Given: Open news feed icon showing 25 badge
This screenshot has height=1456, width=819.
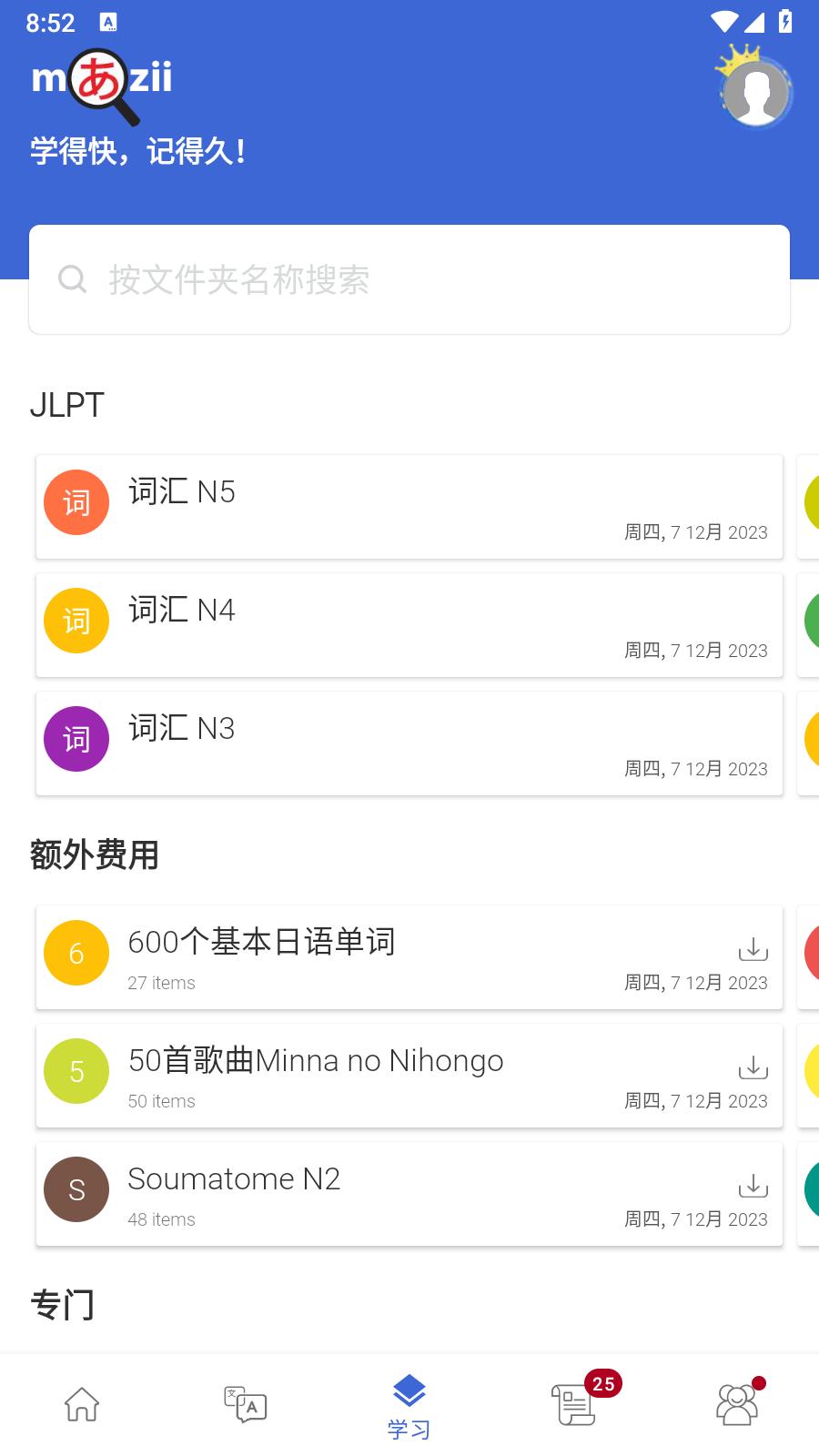Looking at the screenshot, I should (x=573, y=1404).
